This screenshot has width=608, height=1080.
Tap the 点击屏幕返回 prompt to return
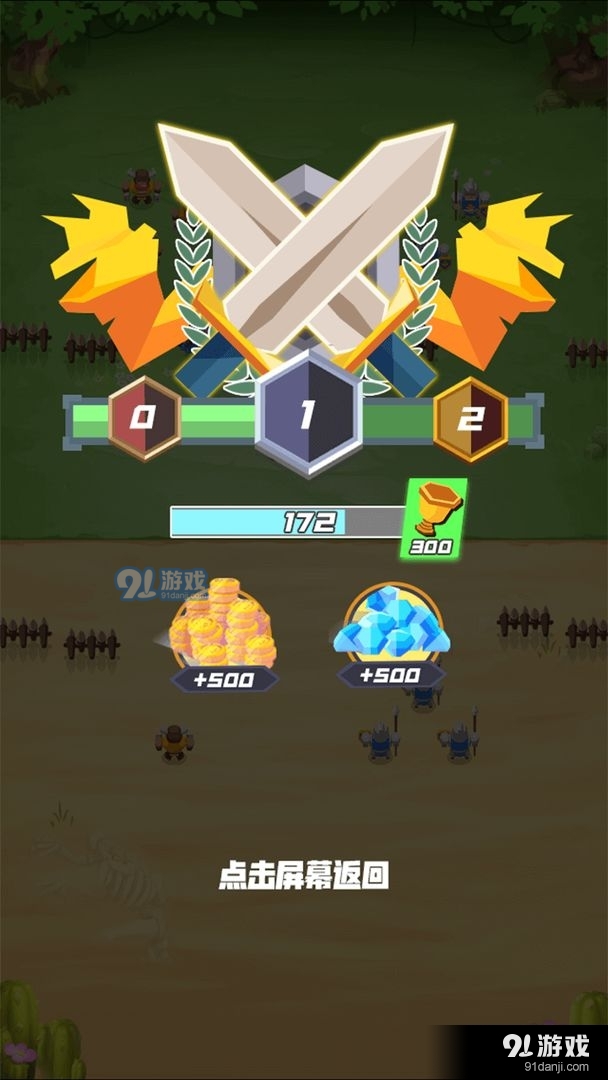pyautogui.click(x=303, y=877)
